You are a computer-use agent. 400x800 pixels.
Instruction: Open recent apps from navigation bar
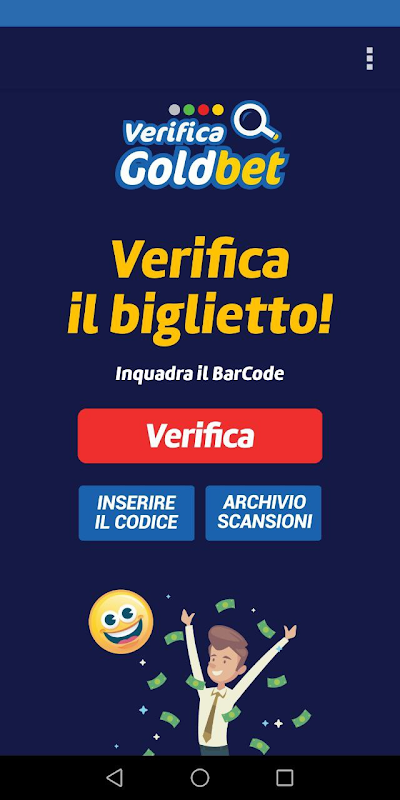(285, 778)
